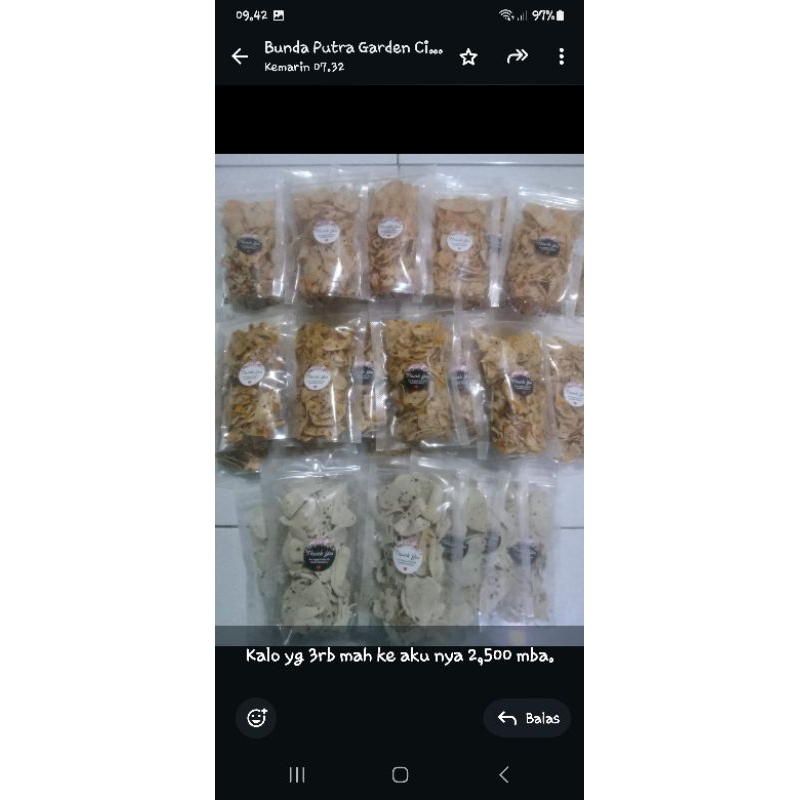Go back from the image viewer
800x800 pixels.
click(x=240, y=57)
